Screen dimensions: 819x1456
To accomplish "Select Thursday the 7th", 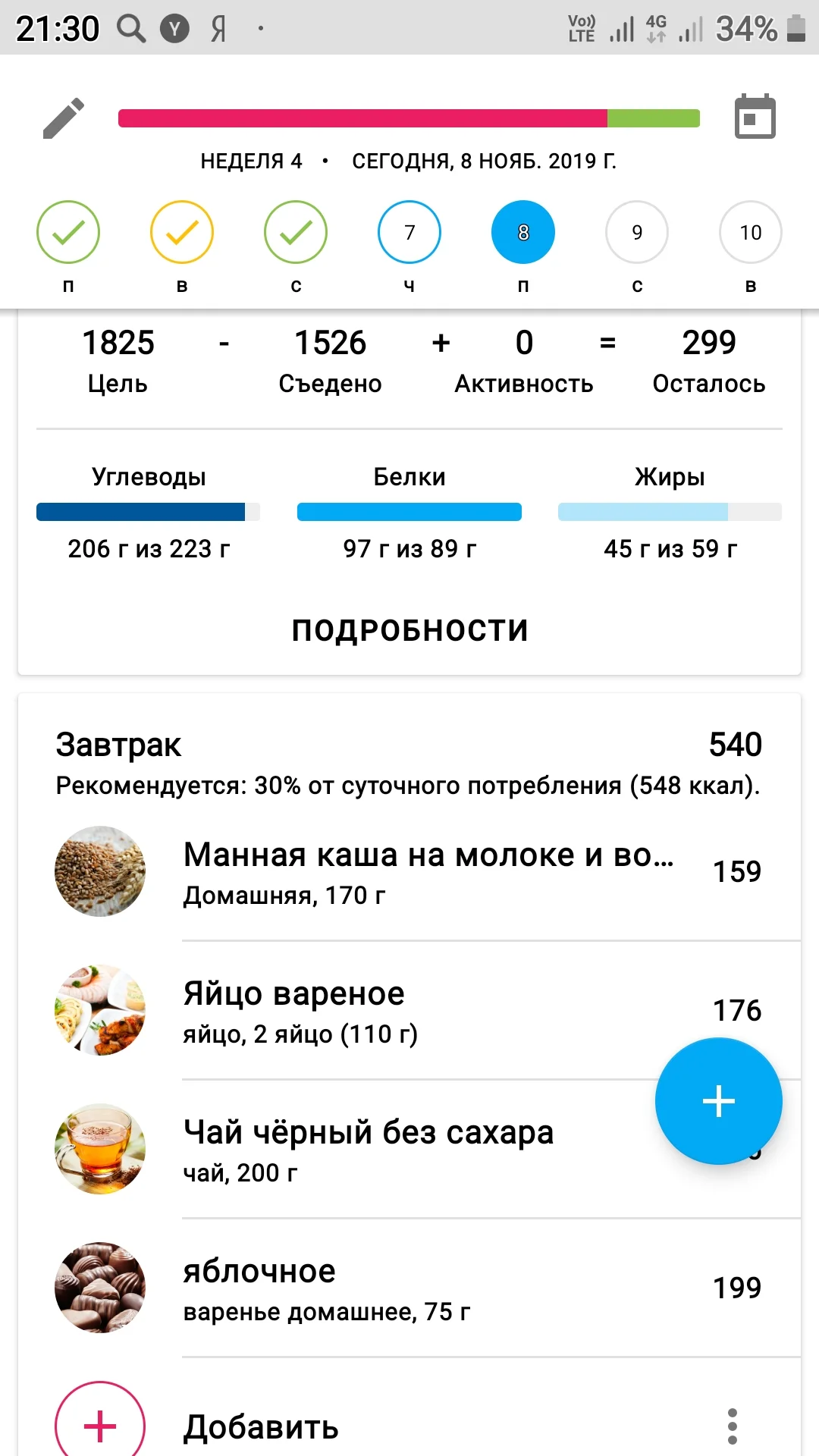I will [x=409, y=232].
